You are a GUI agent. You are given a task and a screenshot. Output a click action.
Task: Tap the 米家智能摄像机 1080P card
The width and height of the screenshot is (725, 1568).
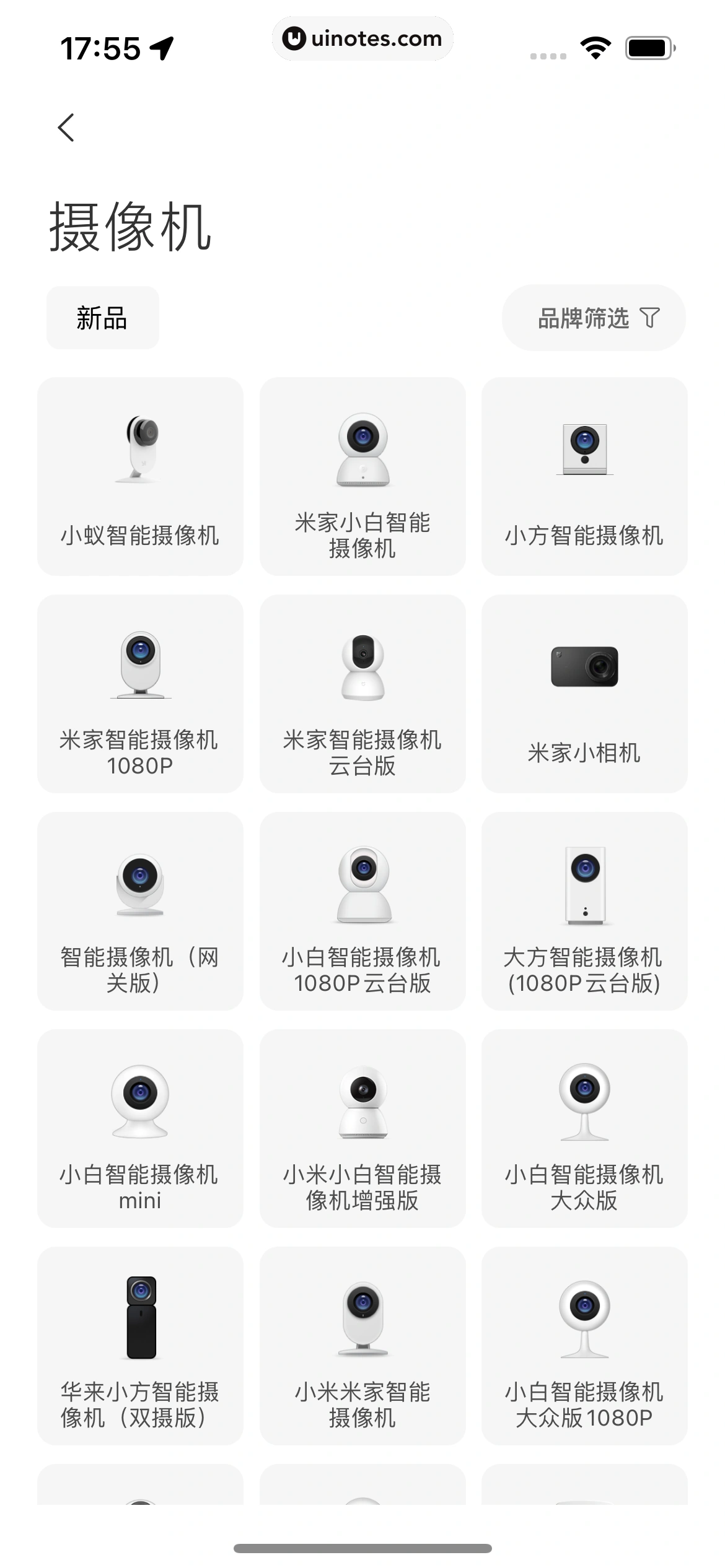[x=140, y=694]
